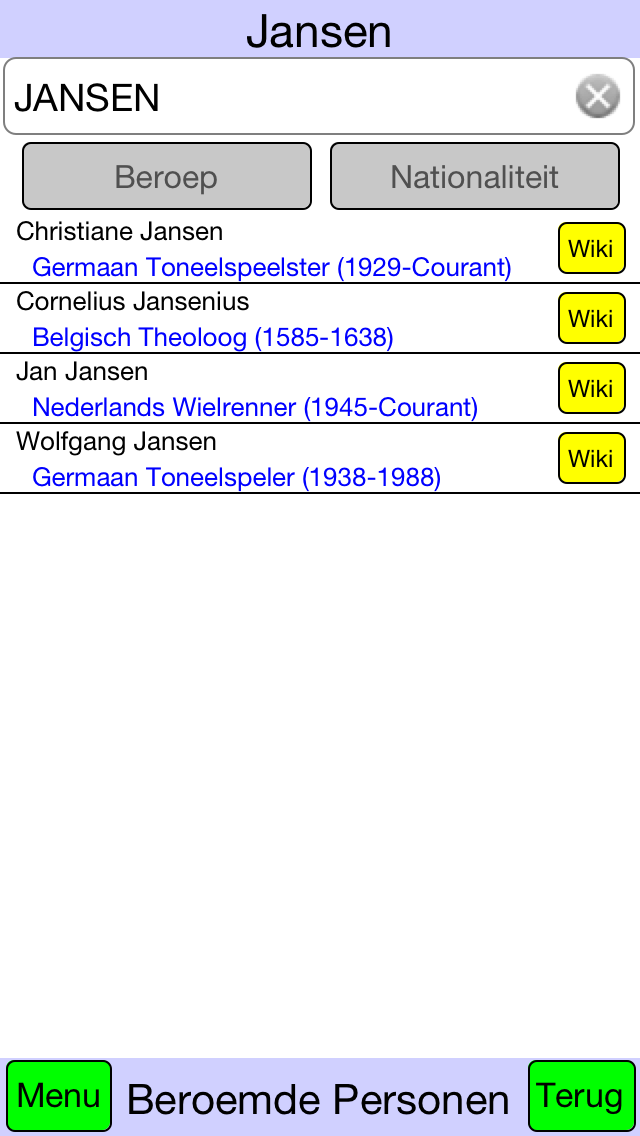Image resolution: width=640 pixels, height=1136 pixels.
Task: Open Wiki for Cornelius Jansenius
Action: pos(591,318)
